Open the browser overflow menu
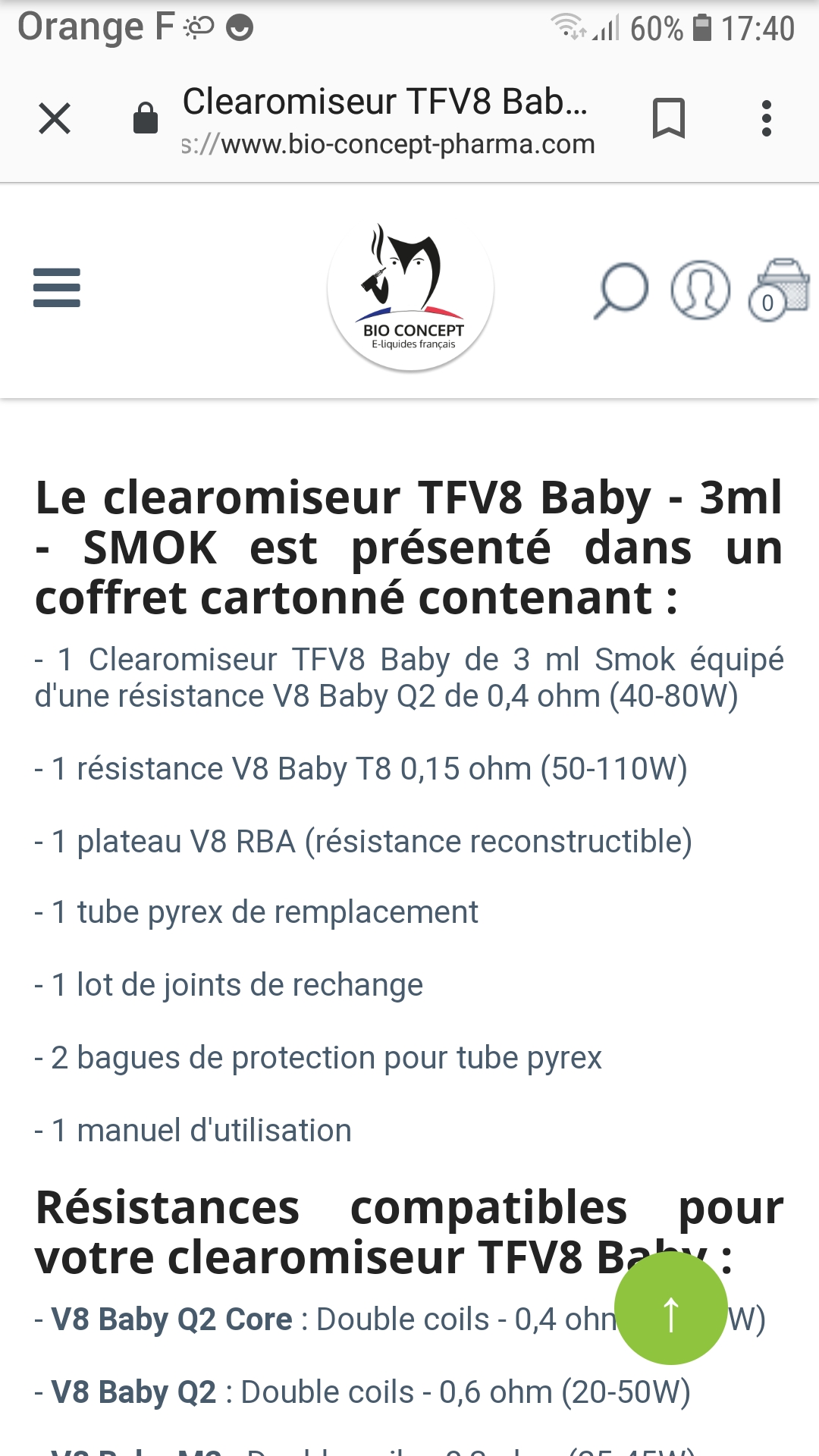The width and height of the screenshot is (819, 1456). click(x=767, y=118)
